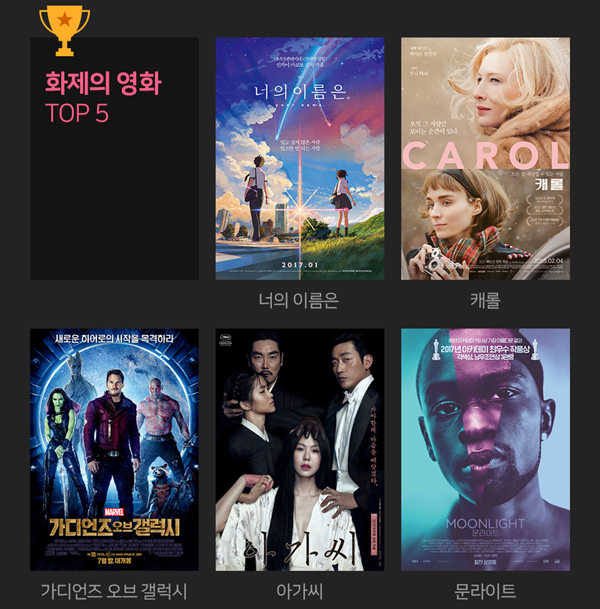Select the 캐롤 movie tile
The width and height of the screenshot is (600, 609).
coord(485,159)
